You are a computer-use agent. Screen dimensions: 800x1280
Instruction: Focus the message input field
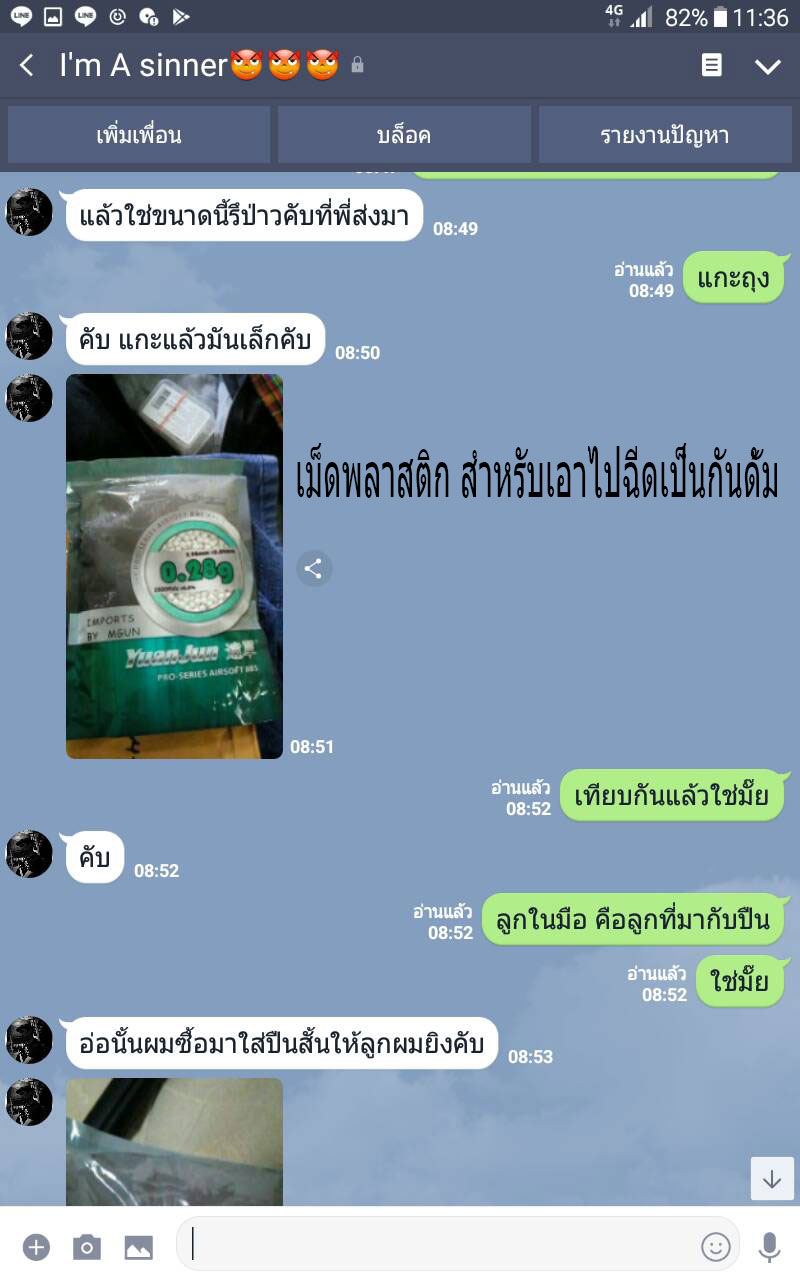point(440,1245)
